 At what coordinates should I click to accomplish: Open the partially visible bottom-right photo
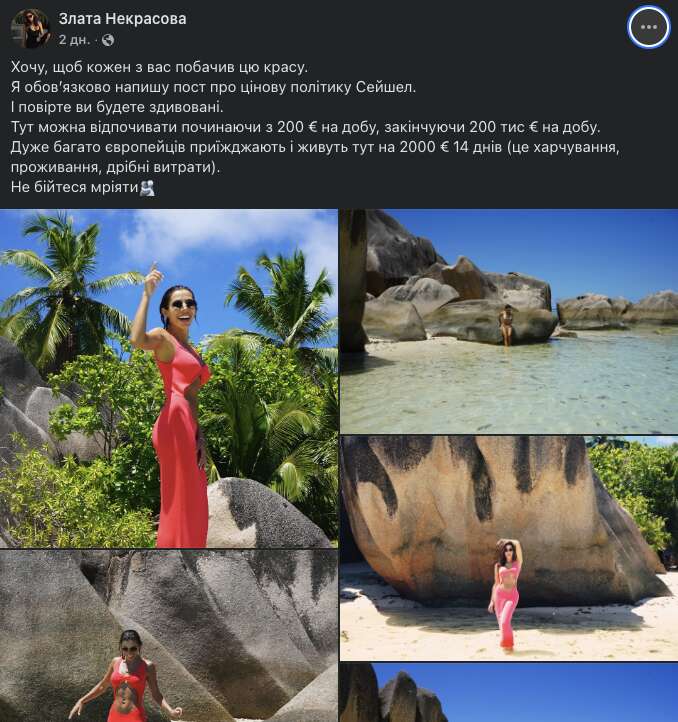coord(509,693)
